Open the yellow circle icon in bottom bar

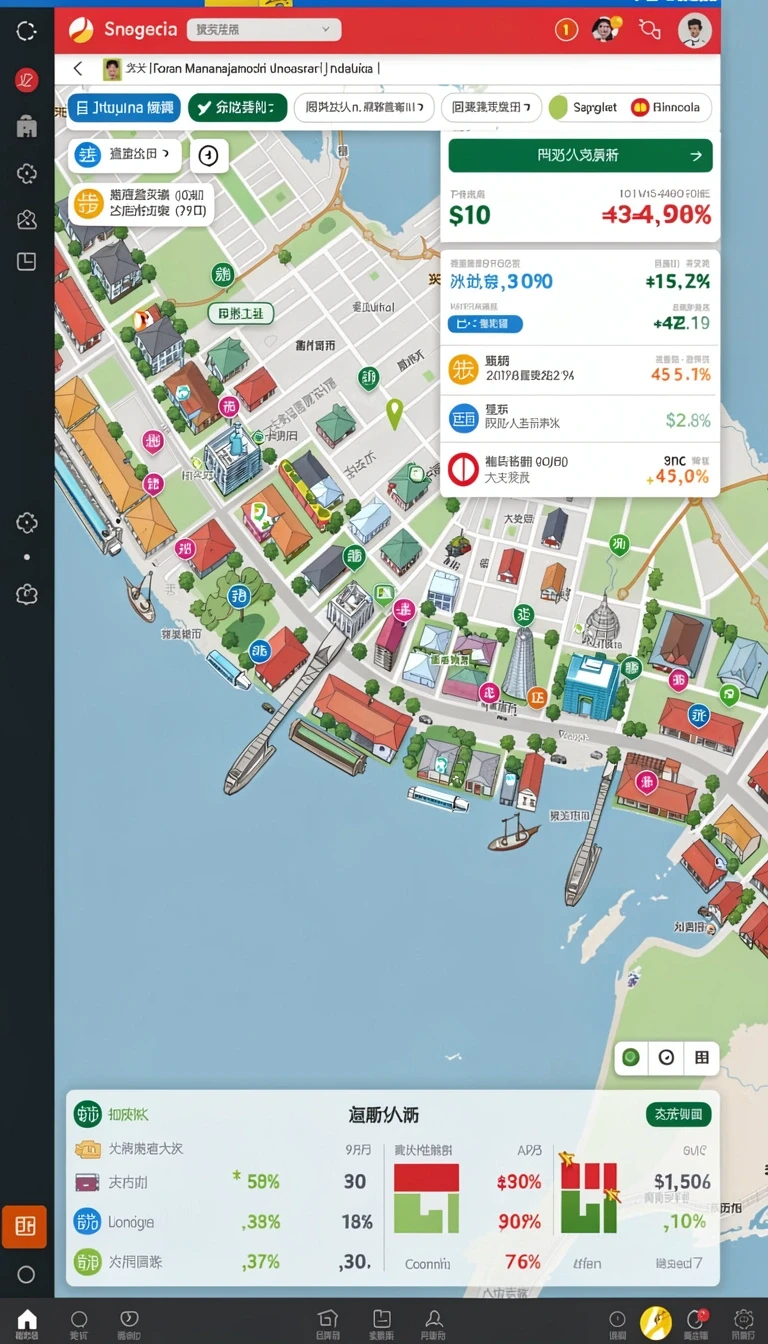pyautogui.click(x=656, y=1322)
